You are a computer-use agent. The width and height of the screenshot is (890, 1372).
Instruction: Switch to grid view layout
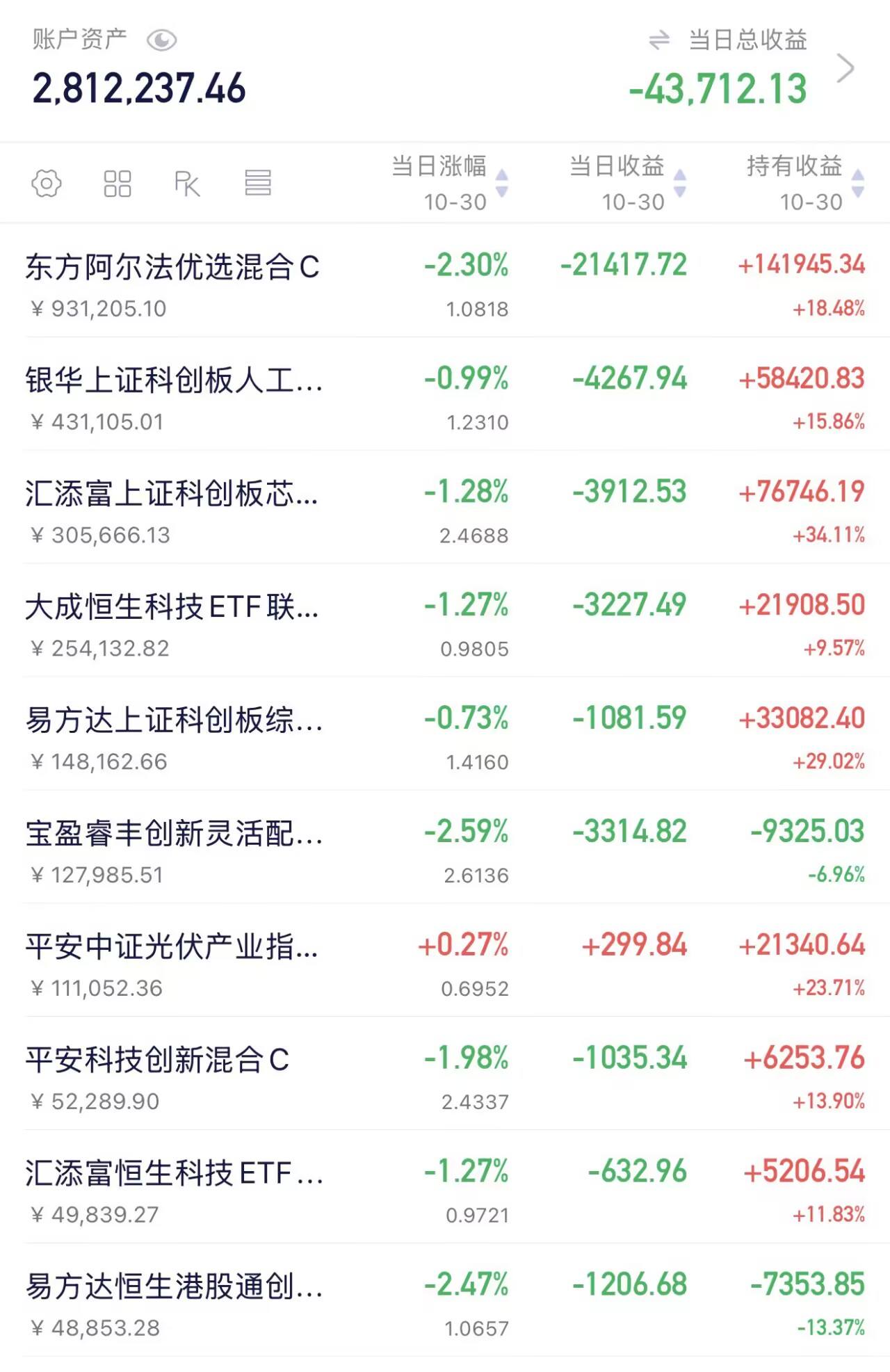[117, 184]
